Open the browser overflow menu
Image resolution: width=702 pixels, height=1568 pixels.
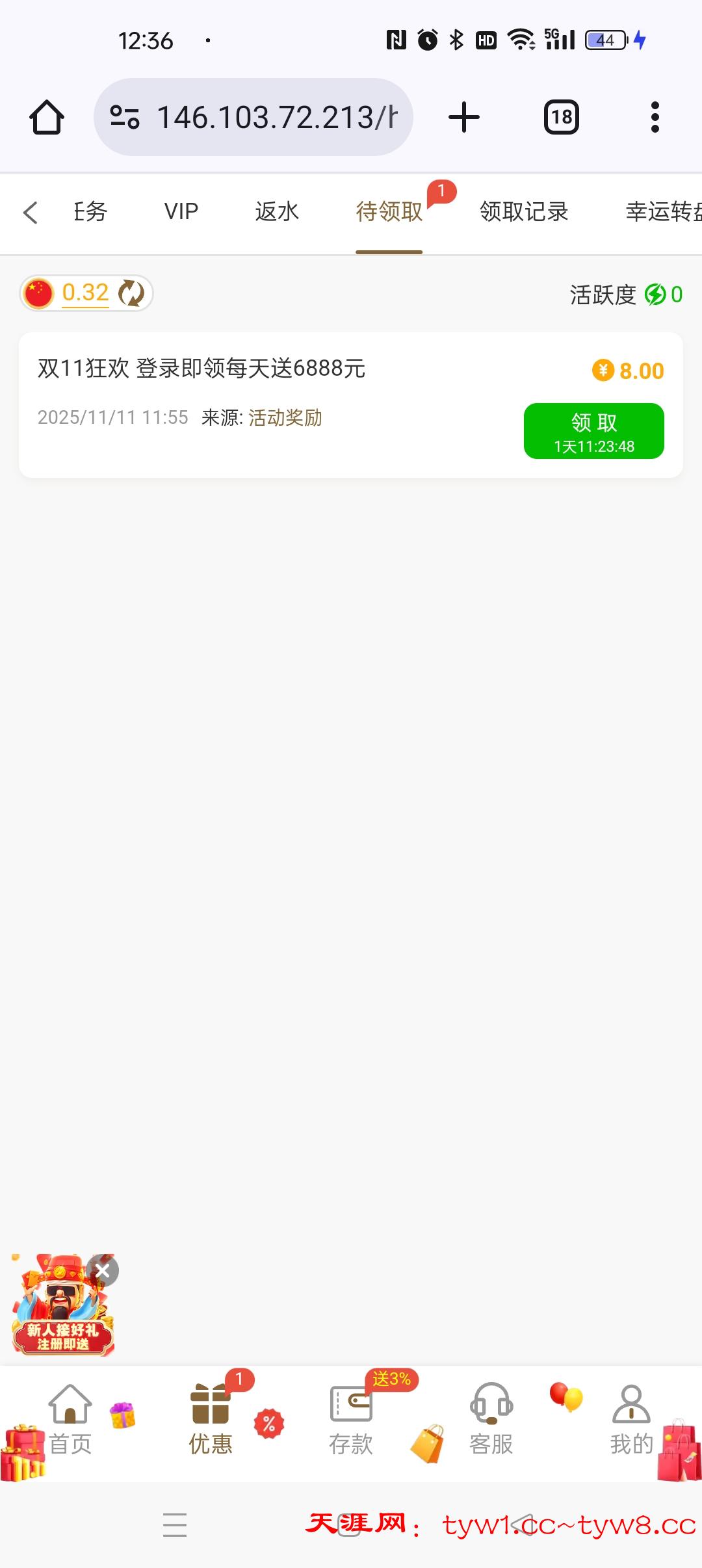pos(655,117)
